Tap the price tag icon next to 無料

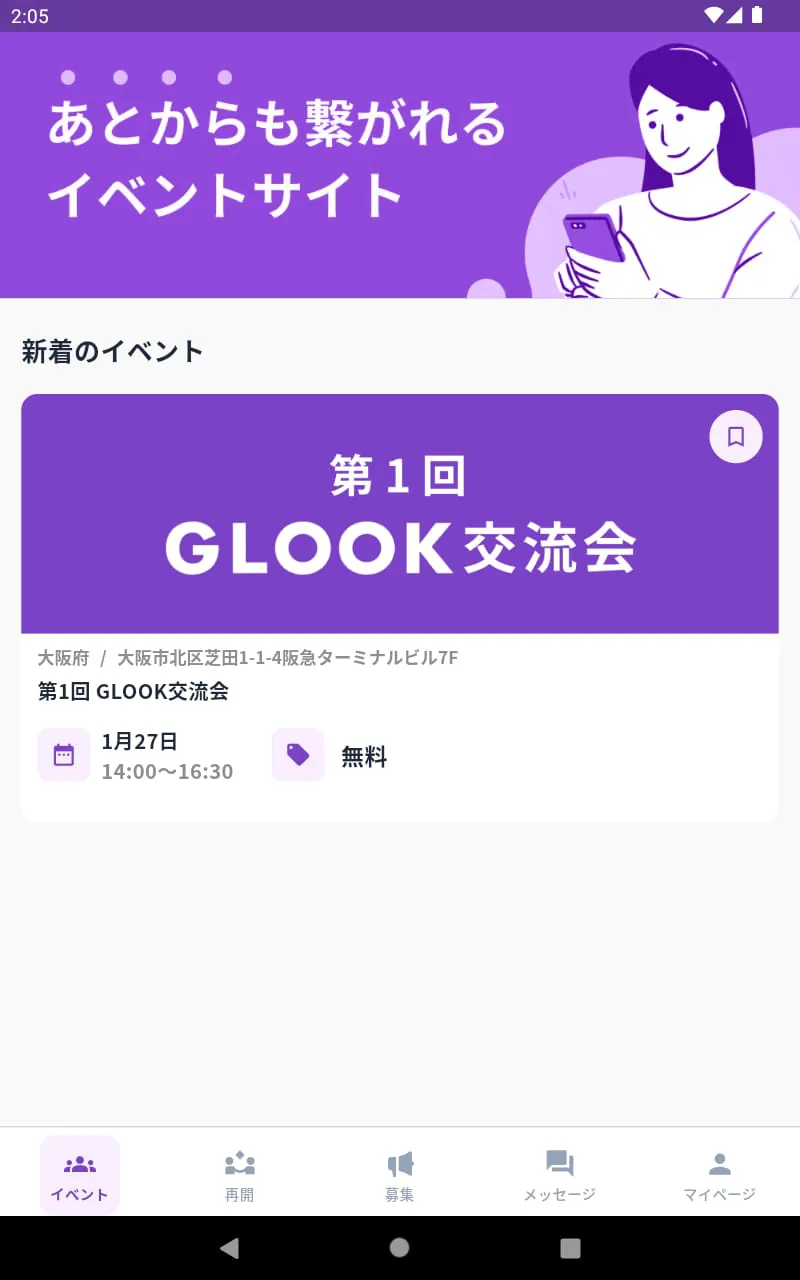click(297, 755)
